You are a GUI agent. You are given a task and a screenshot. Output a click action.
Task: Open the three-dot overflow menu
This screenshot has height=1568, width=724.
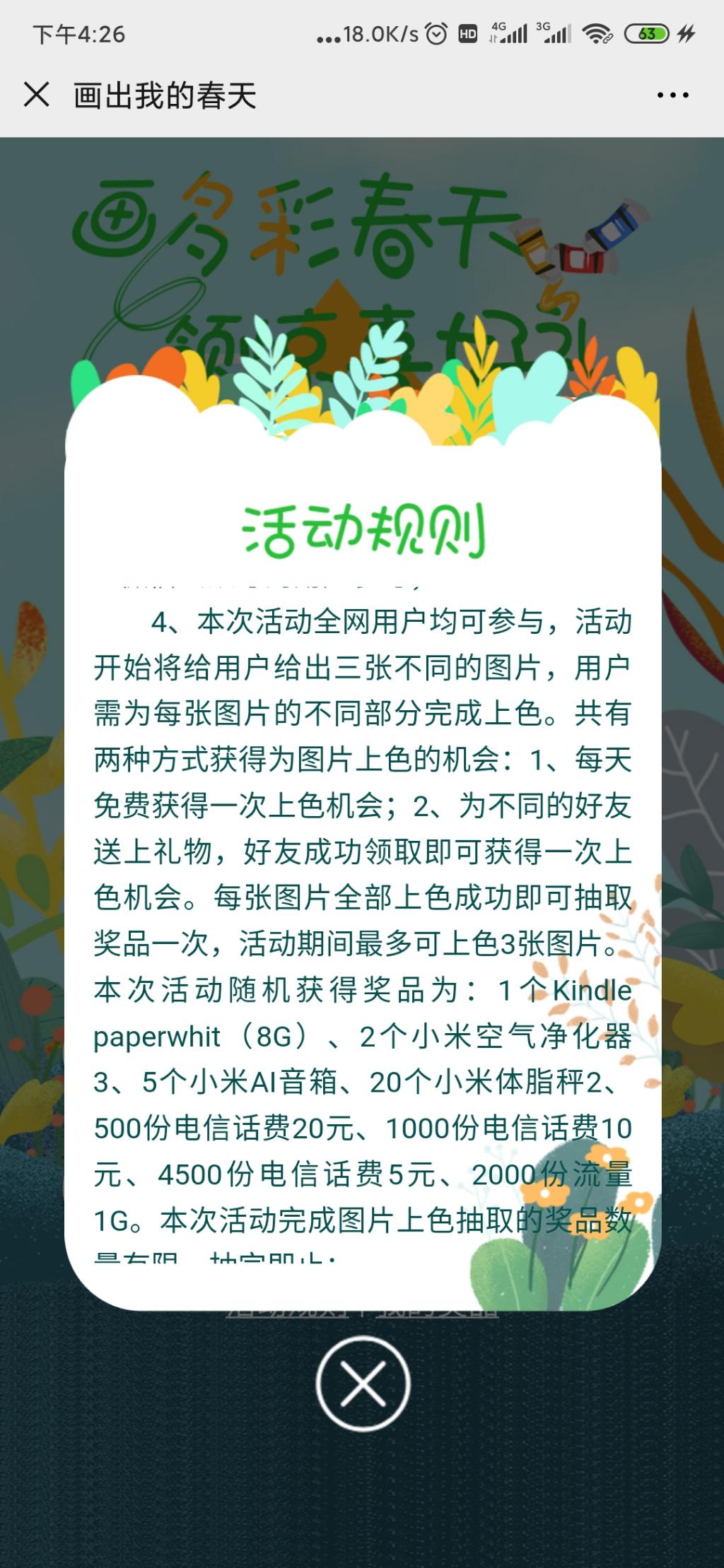pos(672,95)
